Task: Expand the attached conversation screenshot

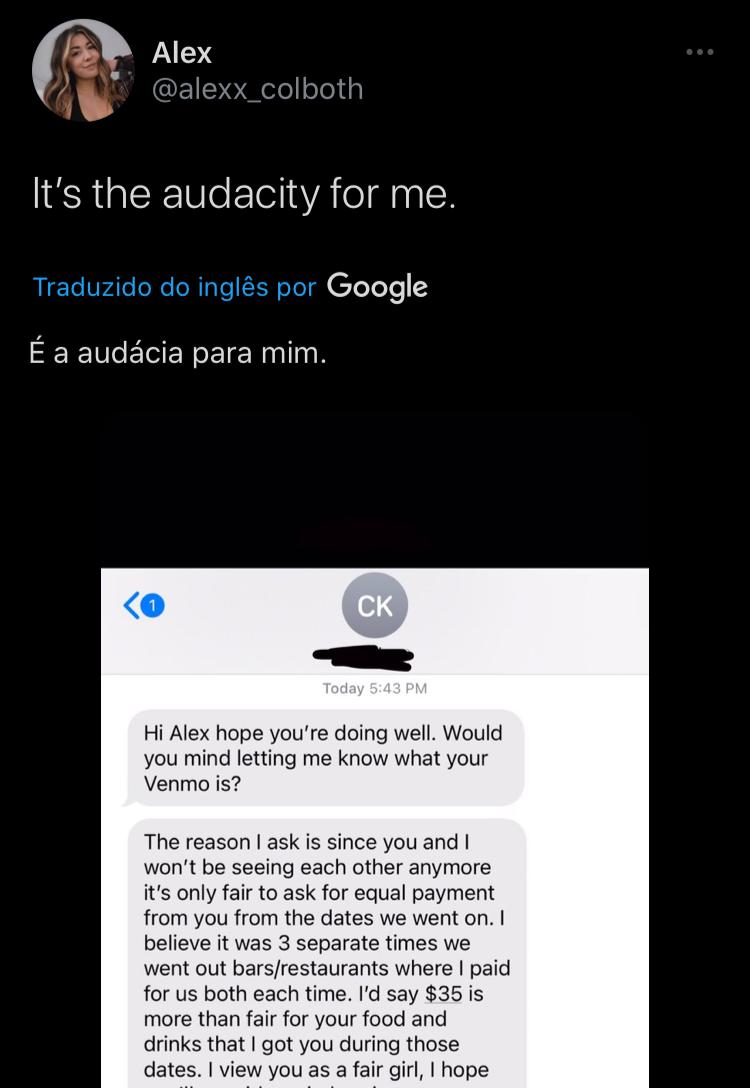Action: pos(375,750)
